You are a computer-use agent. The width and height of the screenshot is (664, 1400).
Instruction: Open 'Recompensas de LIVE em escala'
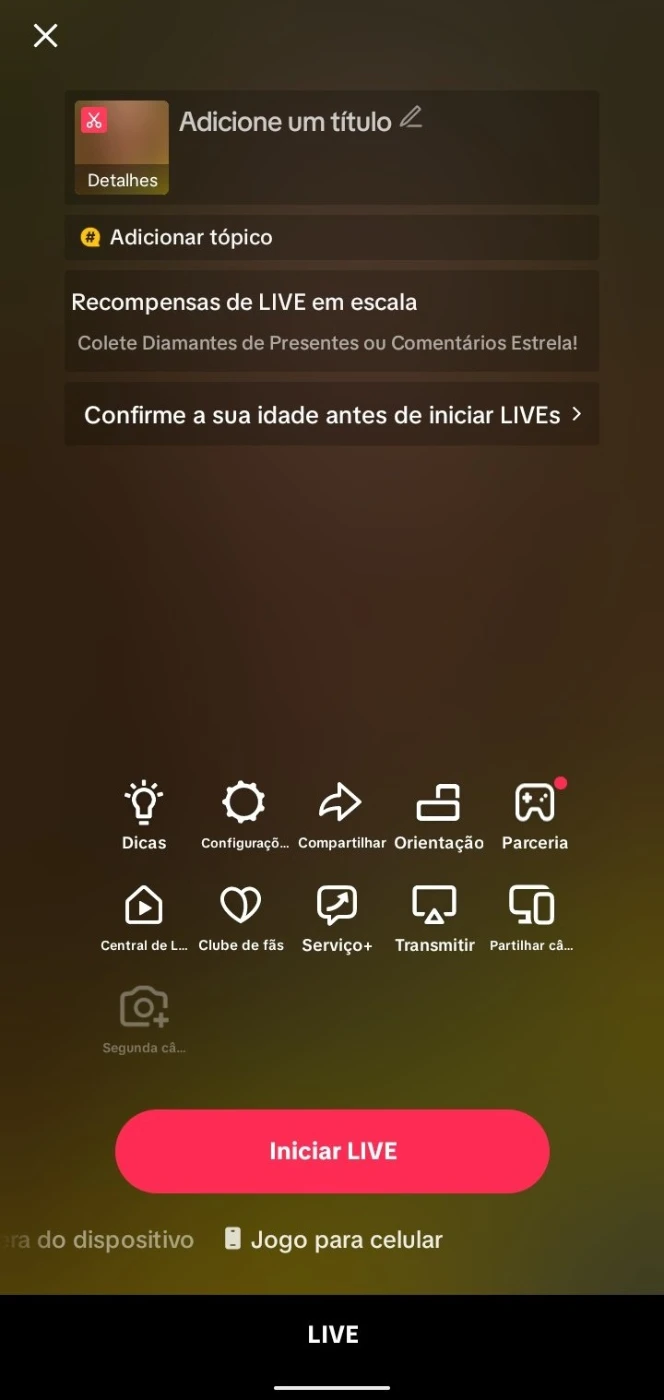330,320
